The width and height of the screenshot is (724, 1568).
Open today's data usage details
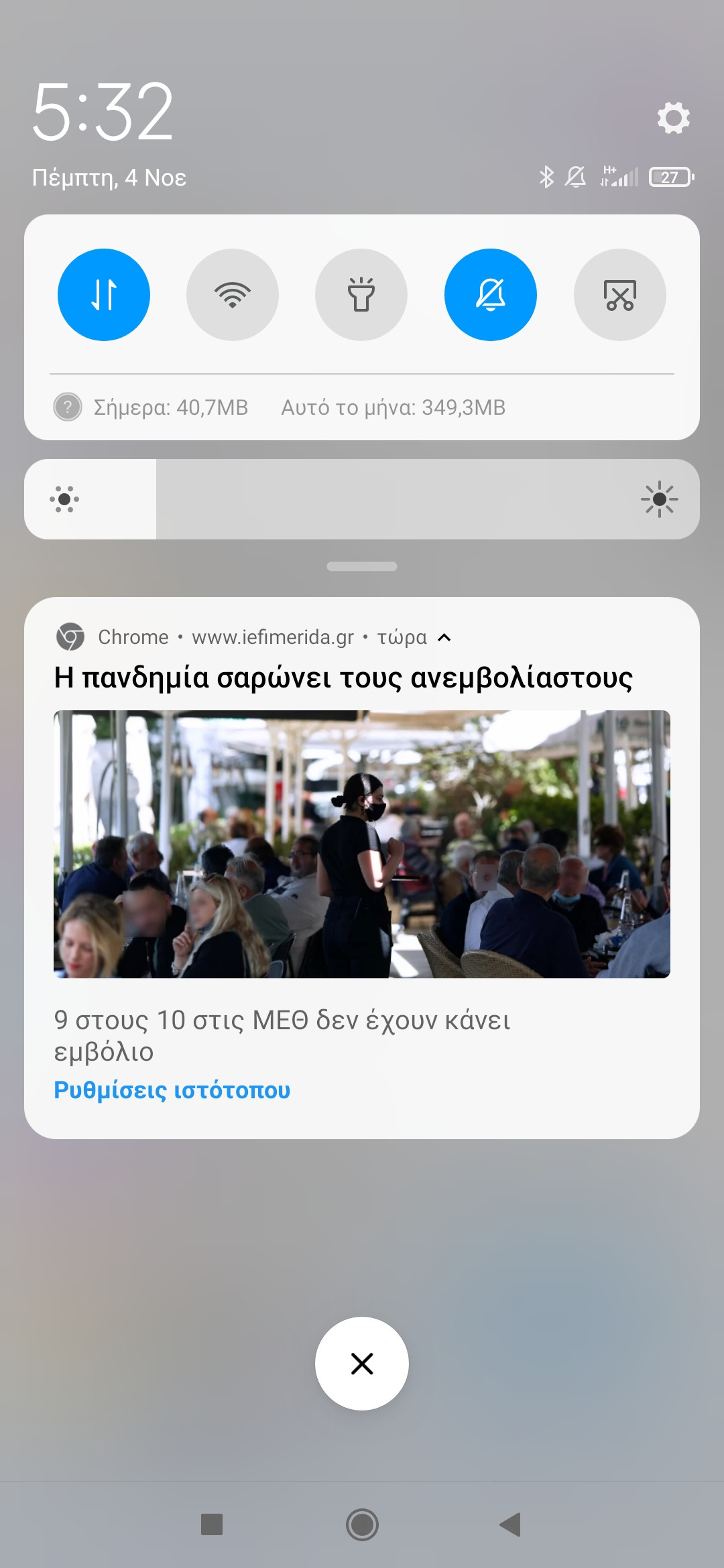click(x=170, y=407)
